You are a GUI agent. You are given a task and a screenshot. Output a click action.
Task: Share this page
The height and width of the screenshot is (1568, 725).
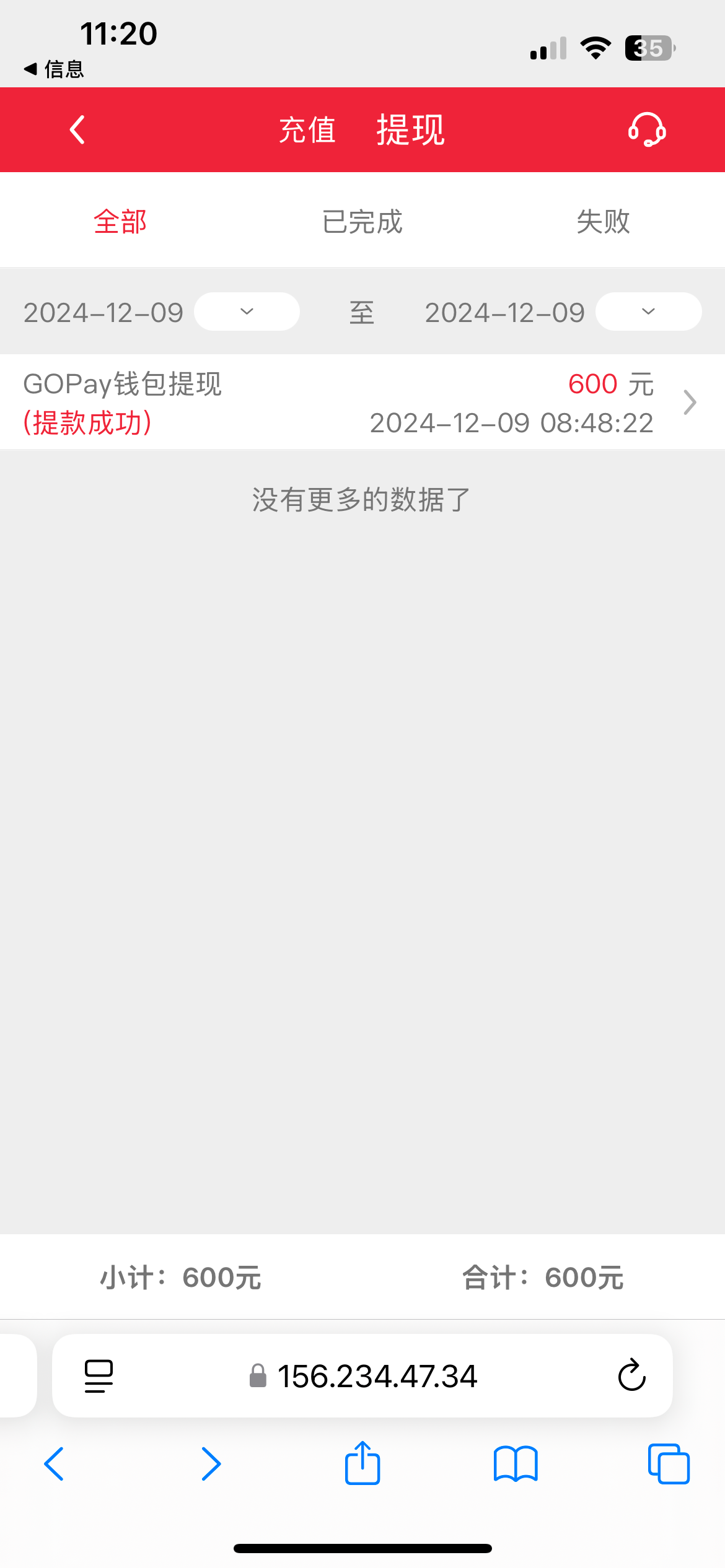pyautogui.click(x=362, y=1463)
